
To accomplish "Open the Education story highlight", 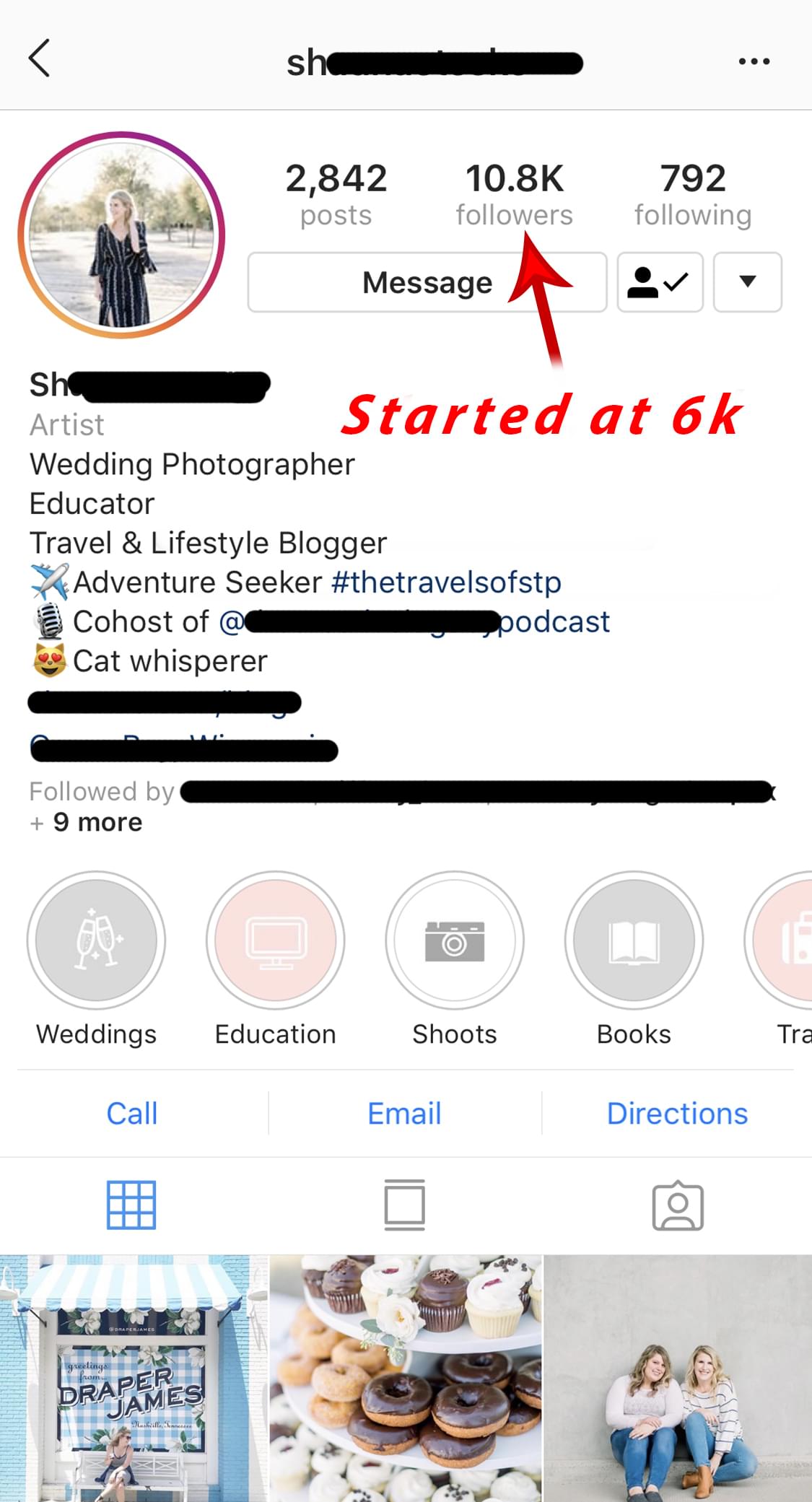I will tap(275, 940).
